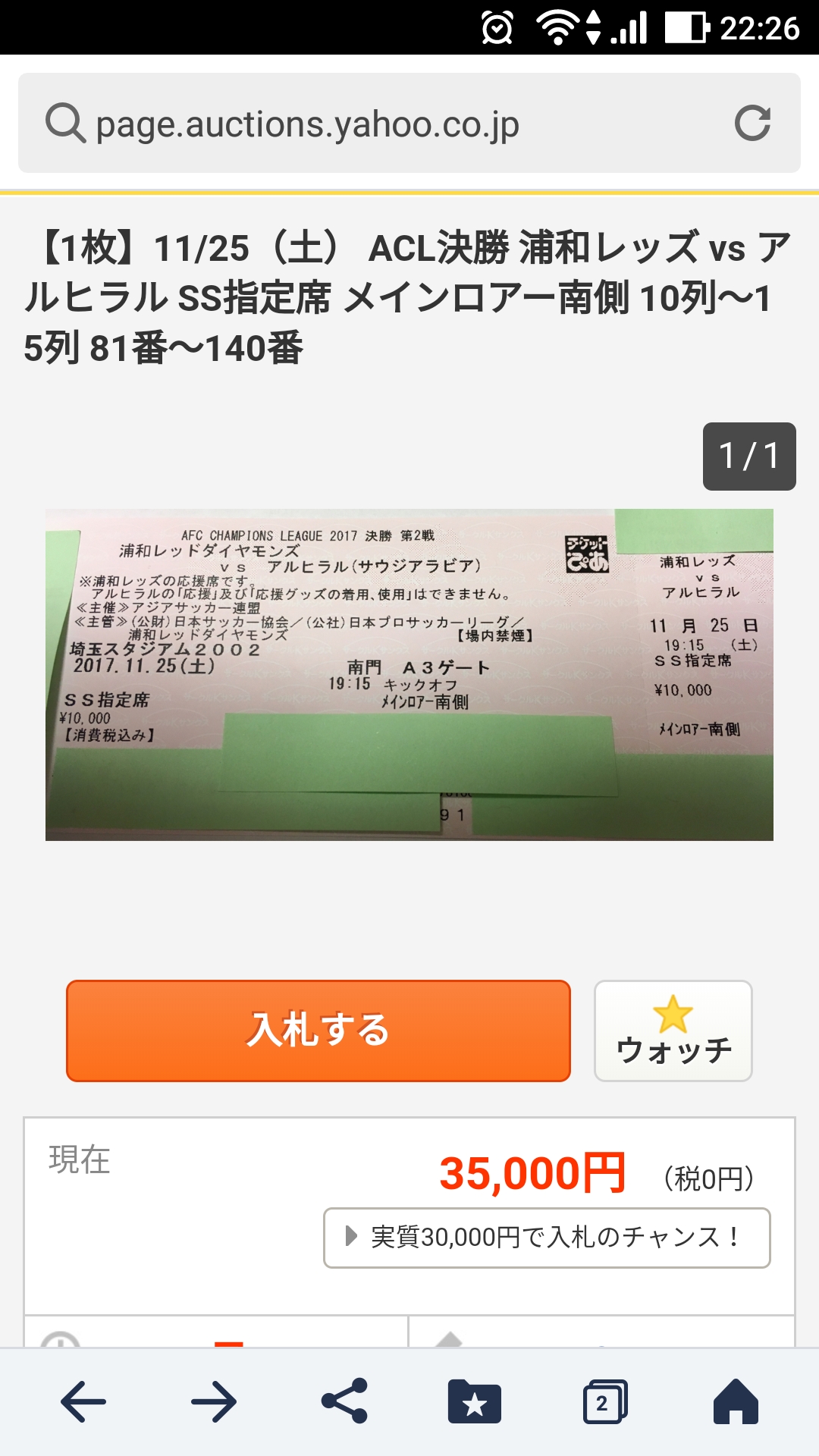This screenshot has width=819, height=1456.
Task: Open the ticket photo
Action: point(409,675)
